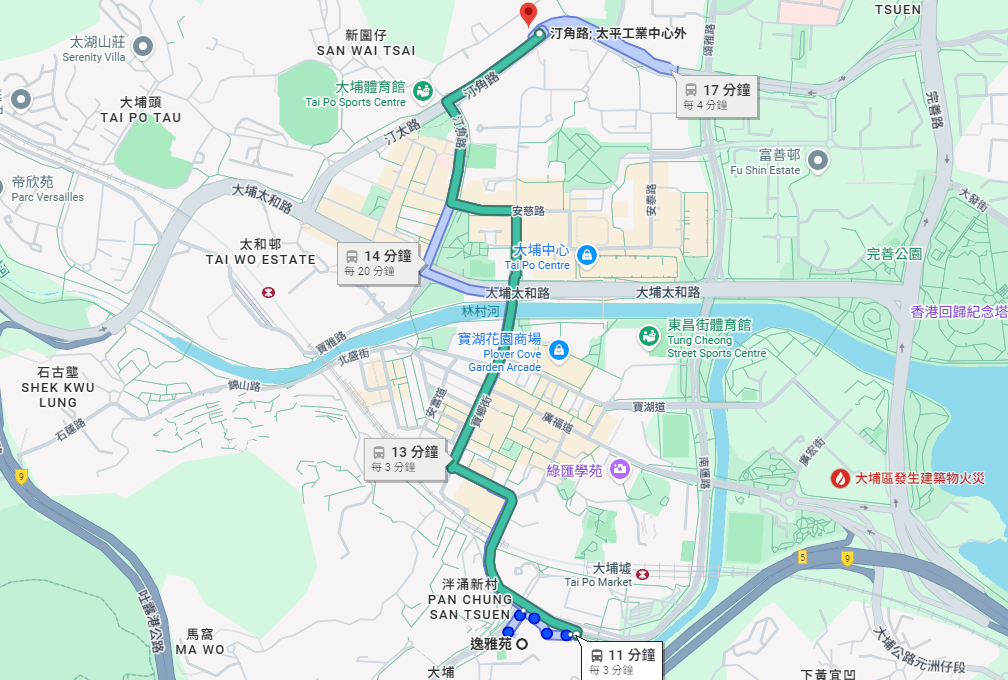Open the Fu Shin Estate marker
The image size is (1008, 680).
(x=819, y=160)
